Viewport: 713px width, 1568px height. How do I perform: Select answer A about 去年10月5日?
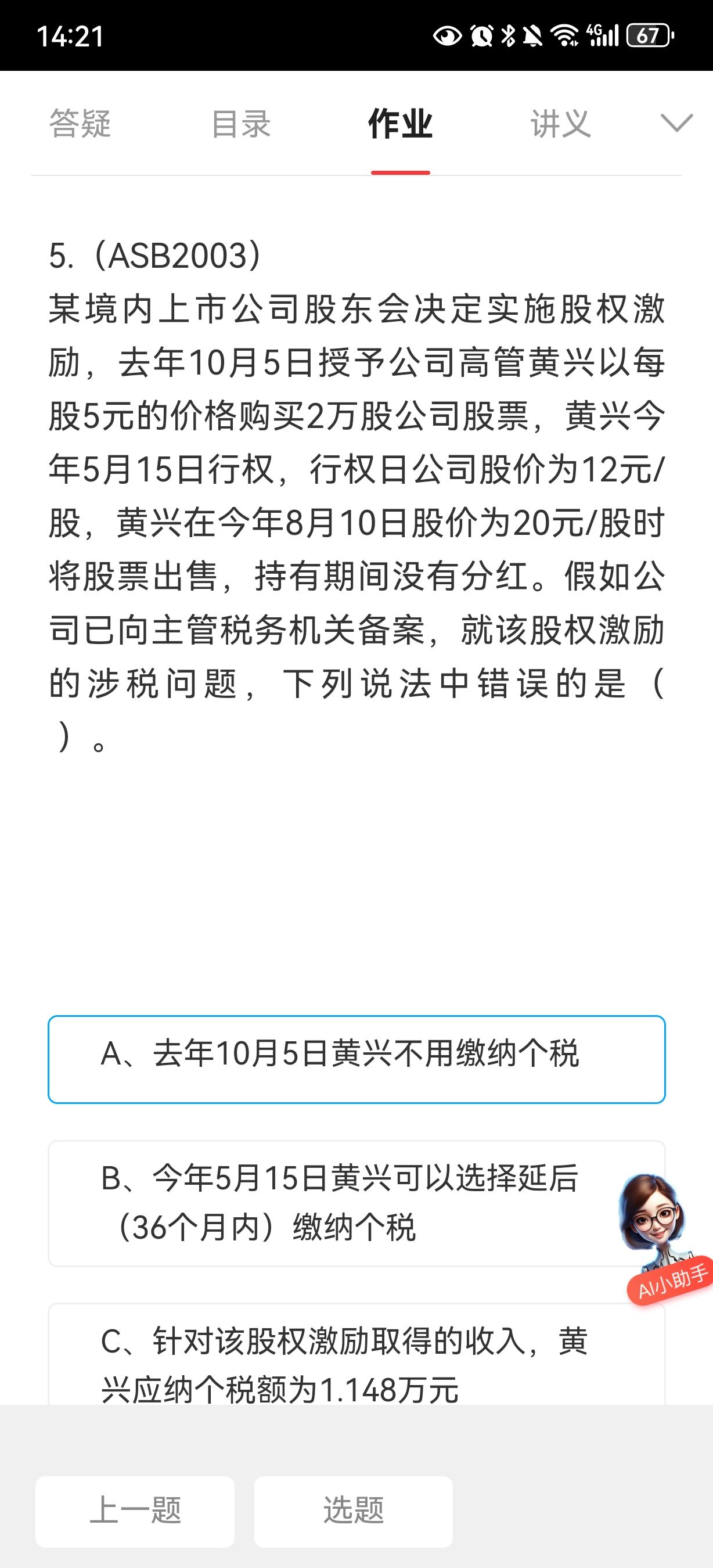(356, 1059)
